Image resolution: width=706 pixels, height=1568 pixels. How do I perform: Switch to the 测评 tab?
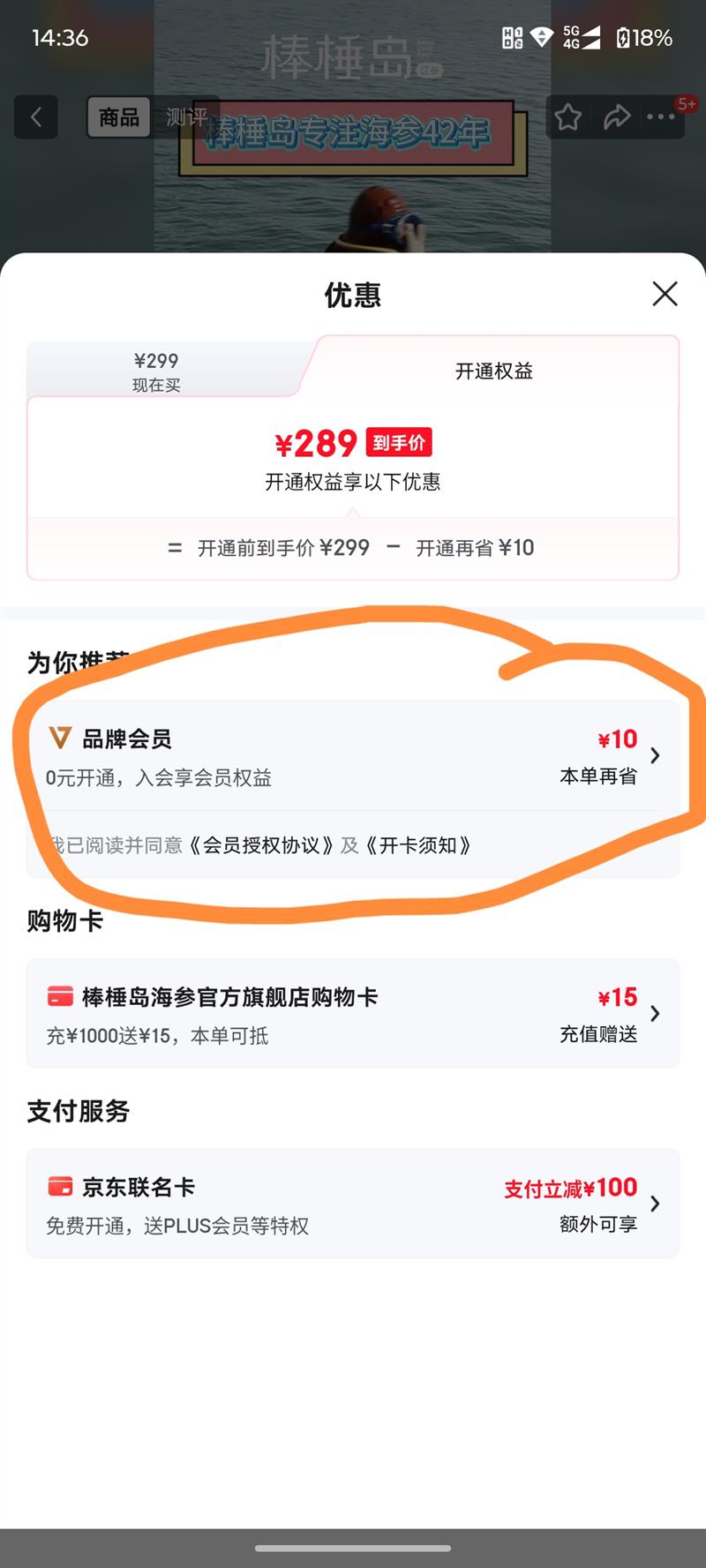click(x=188, y=116)
